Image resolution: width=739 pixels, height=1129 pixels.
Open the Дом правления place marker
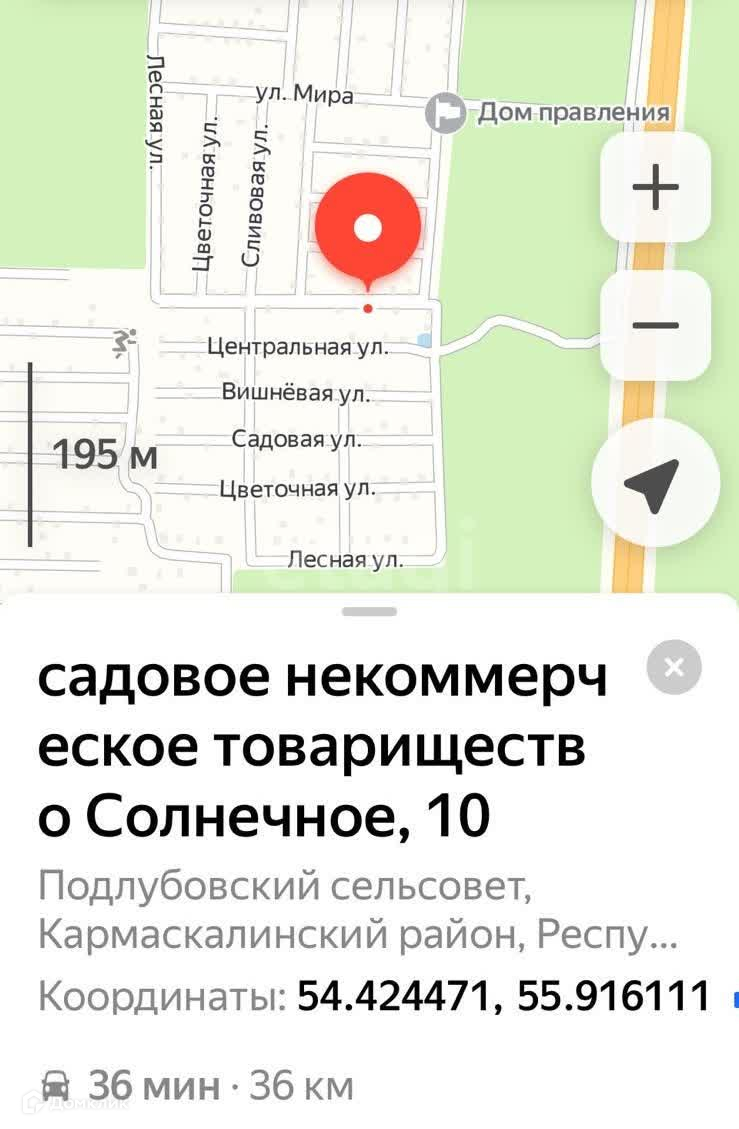[445, 113]
